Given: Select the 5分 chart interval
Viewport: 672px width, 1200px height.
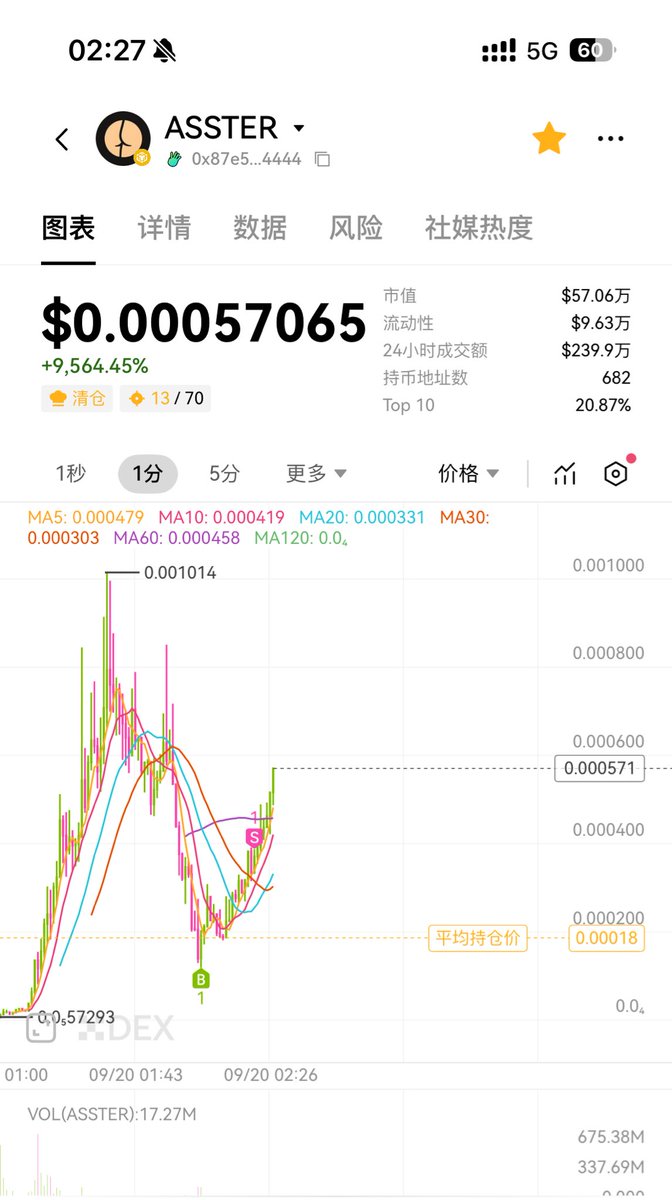Looking at the screenshot, I should click(224, 474).
